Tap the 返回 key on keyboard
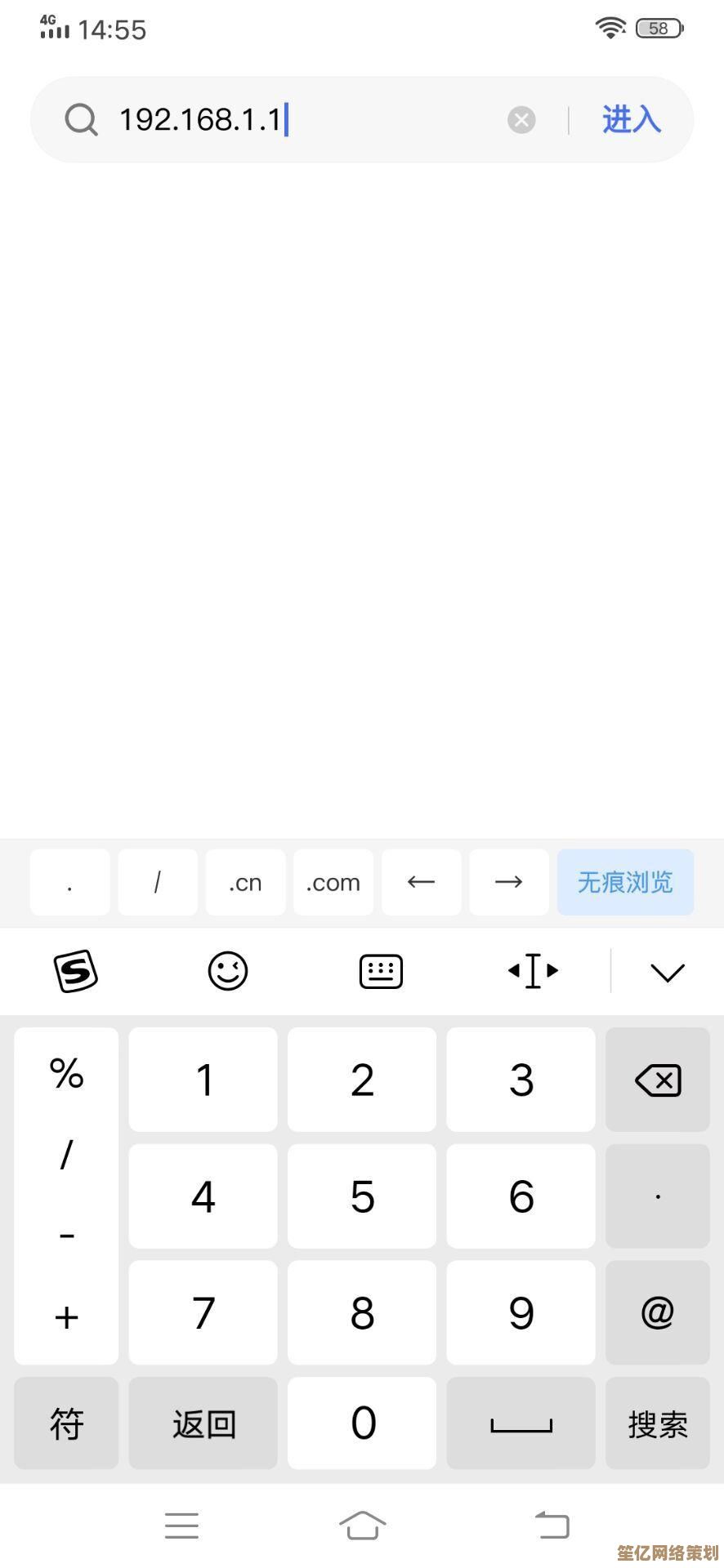Image resolution: width=724 pixels, height=1568 pixels. (x=203, y=1424)
